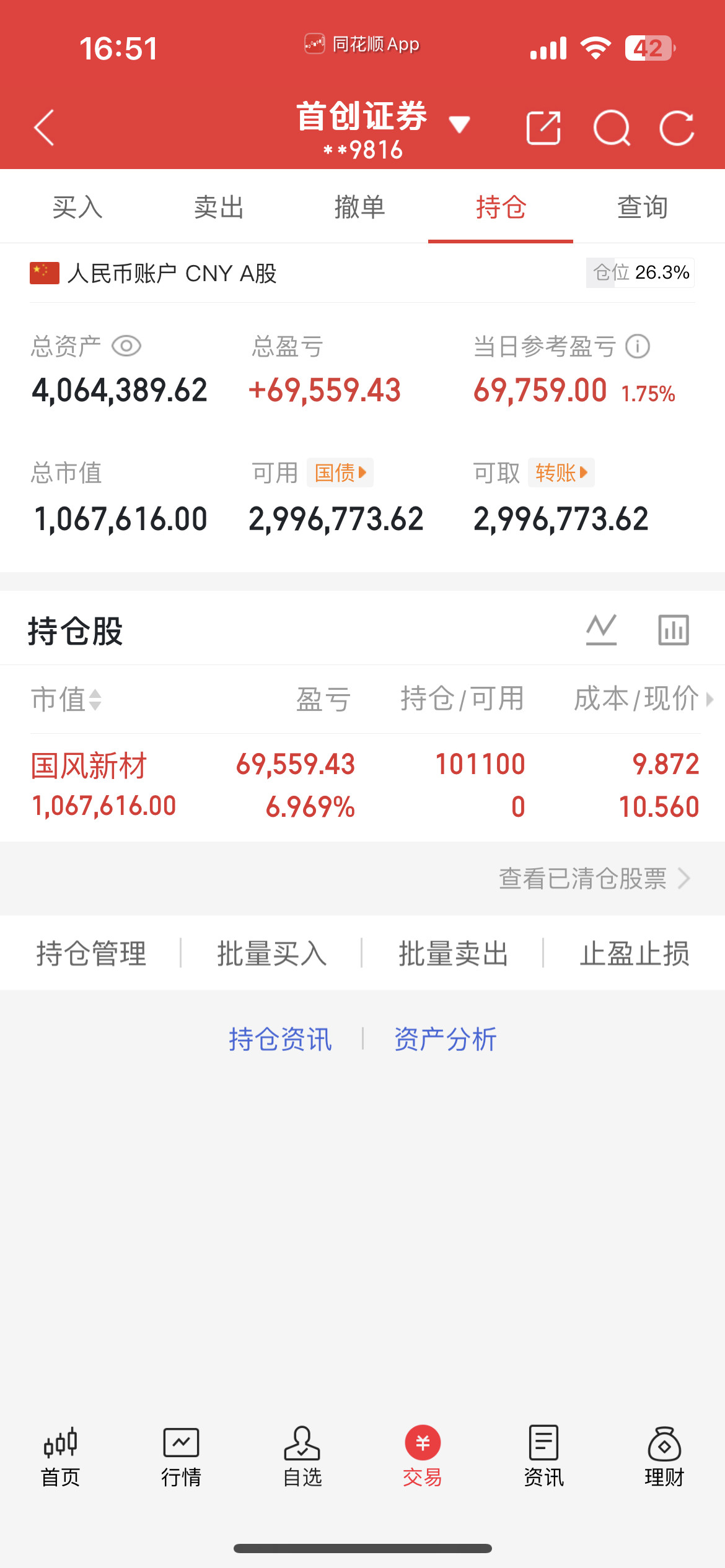Viewport: 725px width, 1568px height.
Task: Click the search magnifier icon
Action: coord(612,128)
